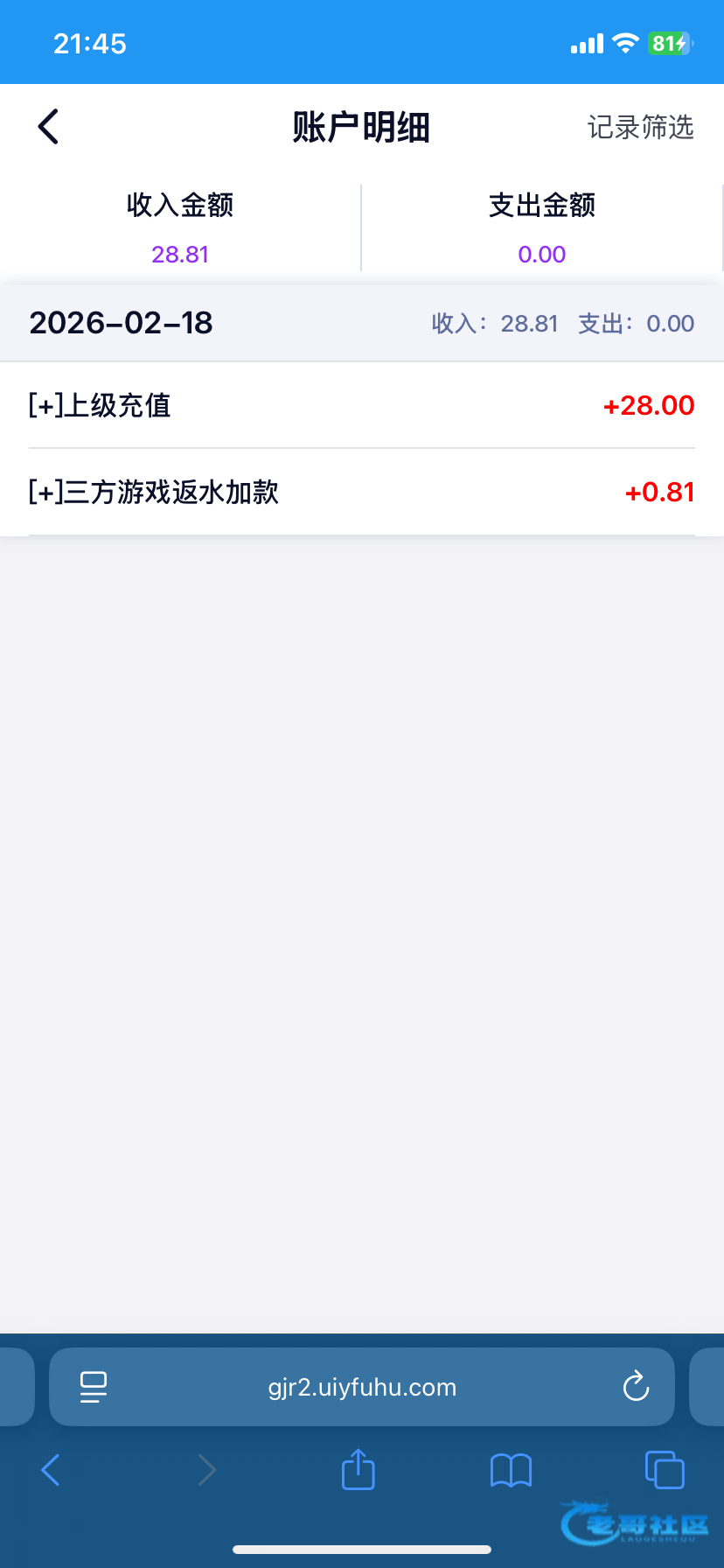Viewport: 724px width, 1568px height.
Task: Show all Safari tabs
Action: pyautogui.click(x=665, y=1470)
